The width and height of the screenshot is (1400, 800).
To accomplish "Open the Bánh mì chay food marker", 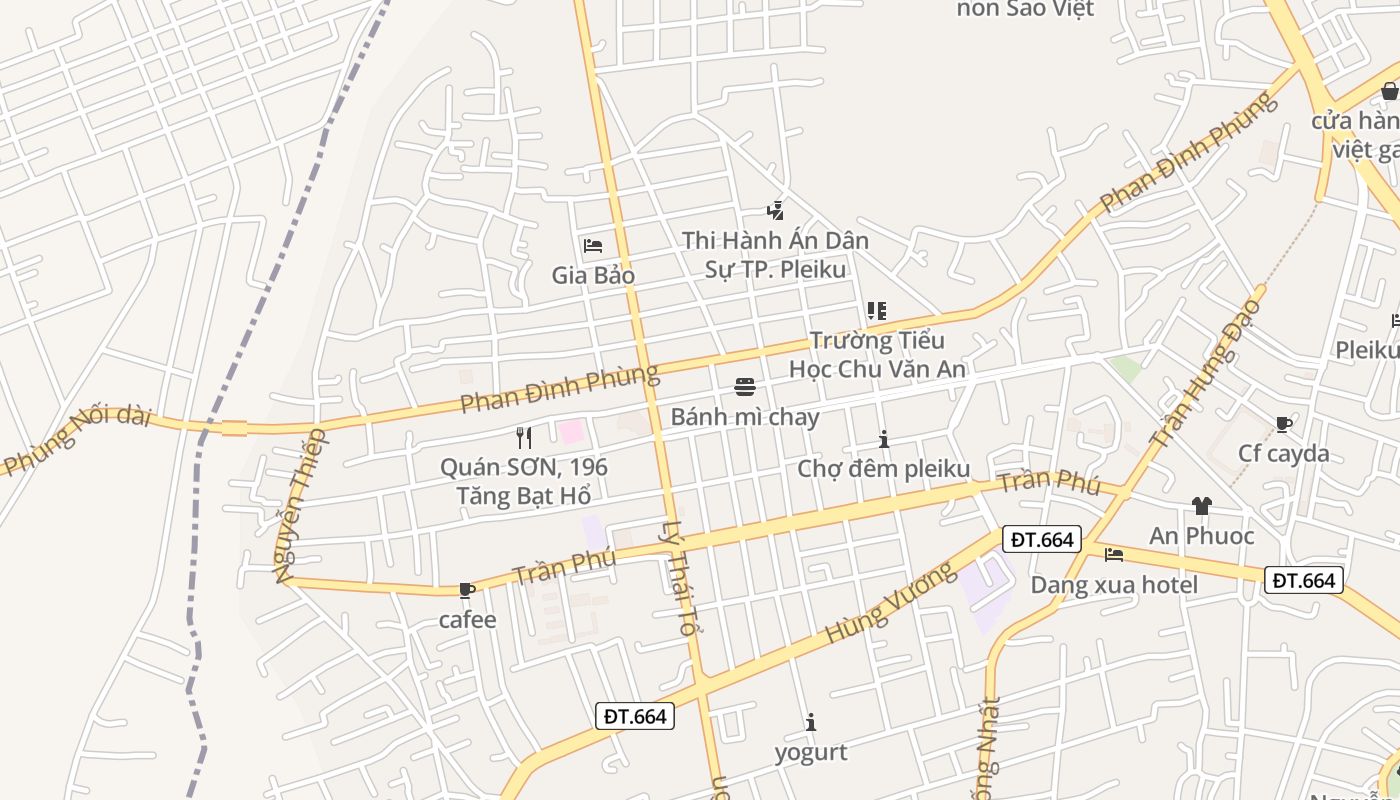I will tap(744, 387).
